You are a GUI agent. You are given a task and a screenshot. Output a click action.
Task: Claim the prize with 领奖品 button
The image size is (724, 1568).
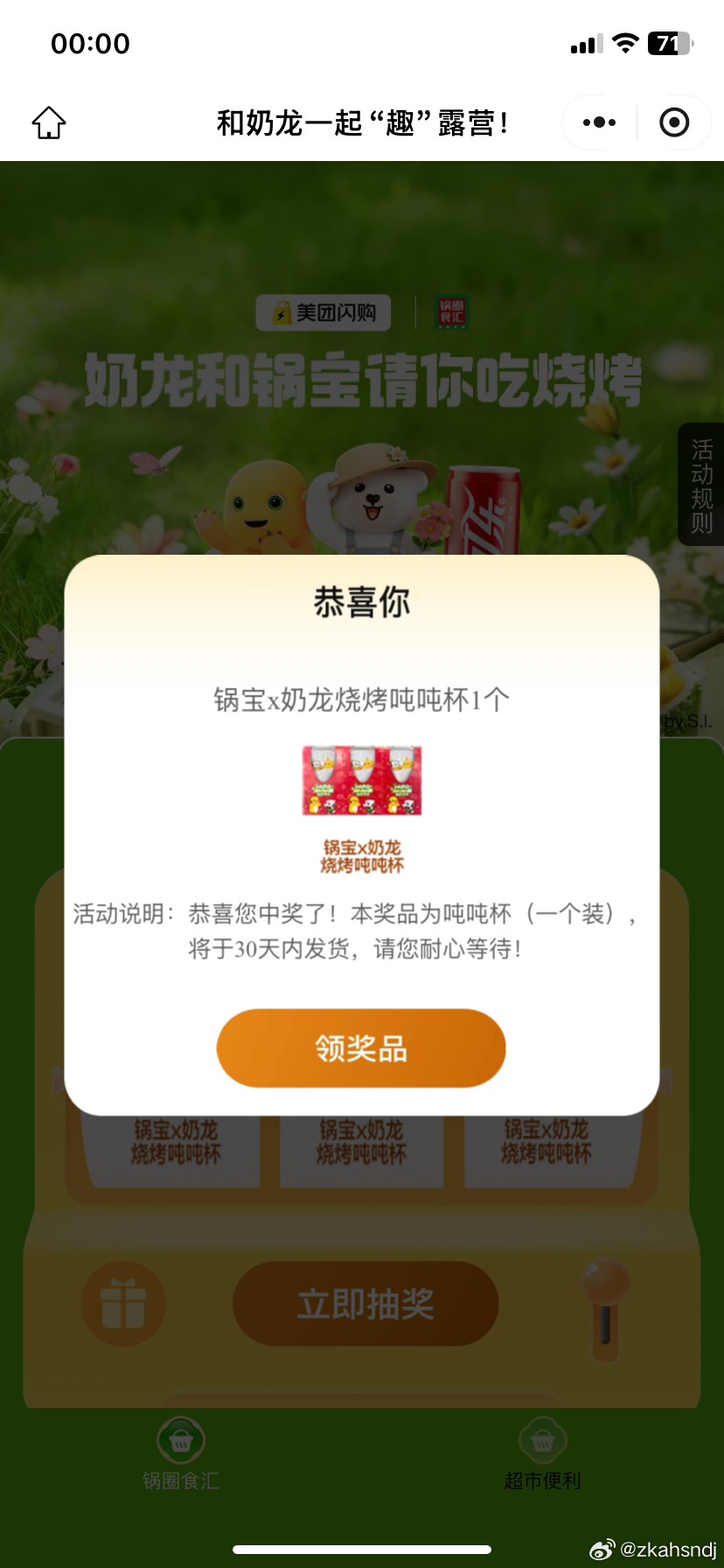pyautogui.click(x=361, y=1048)
